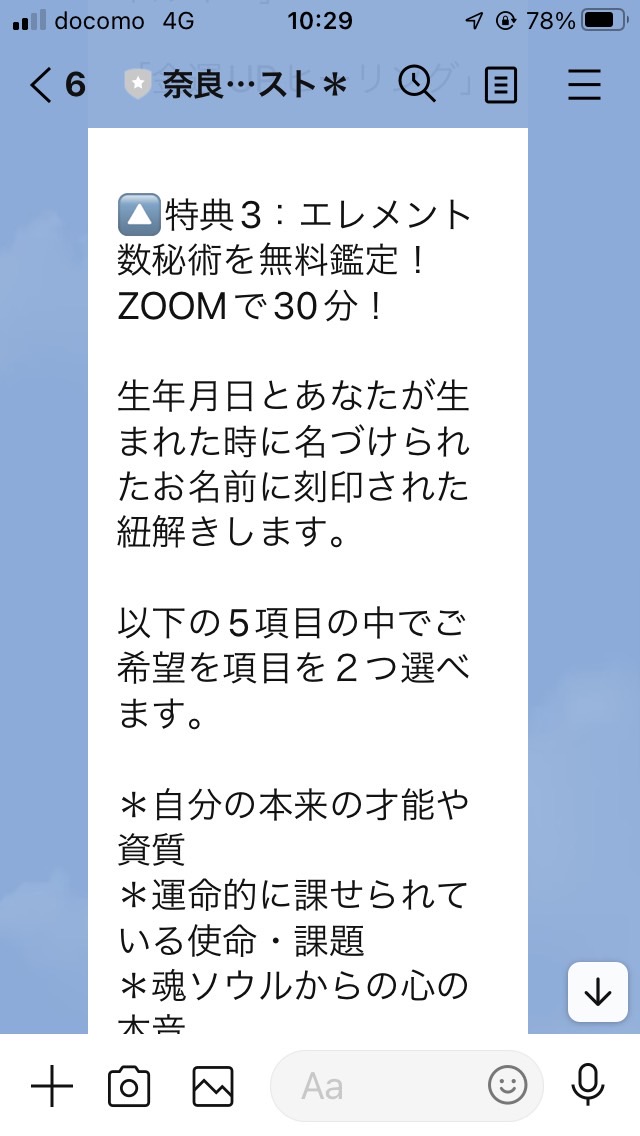This screenshot has height=1136, width=640.
Task: Jump to latest message with down arrow
Action: (x=598, y=992)
